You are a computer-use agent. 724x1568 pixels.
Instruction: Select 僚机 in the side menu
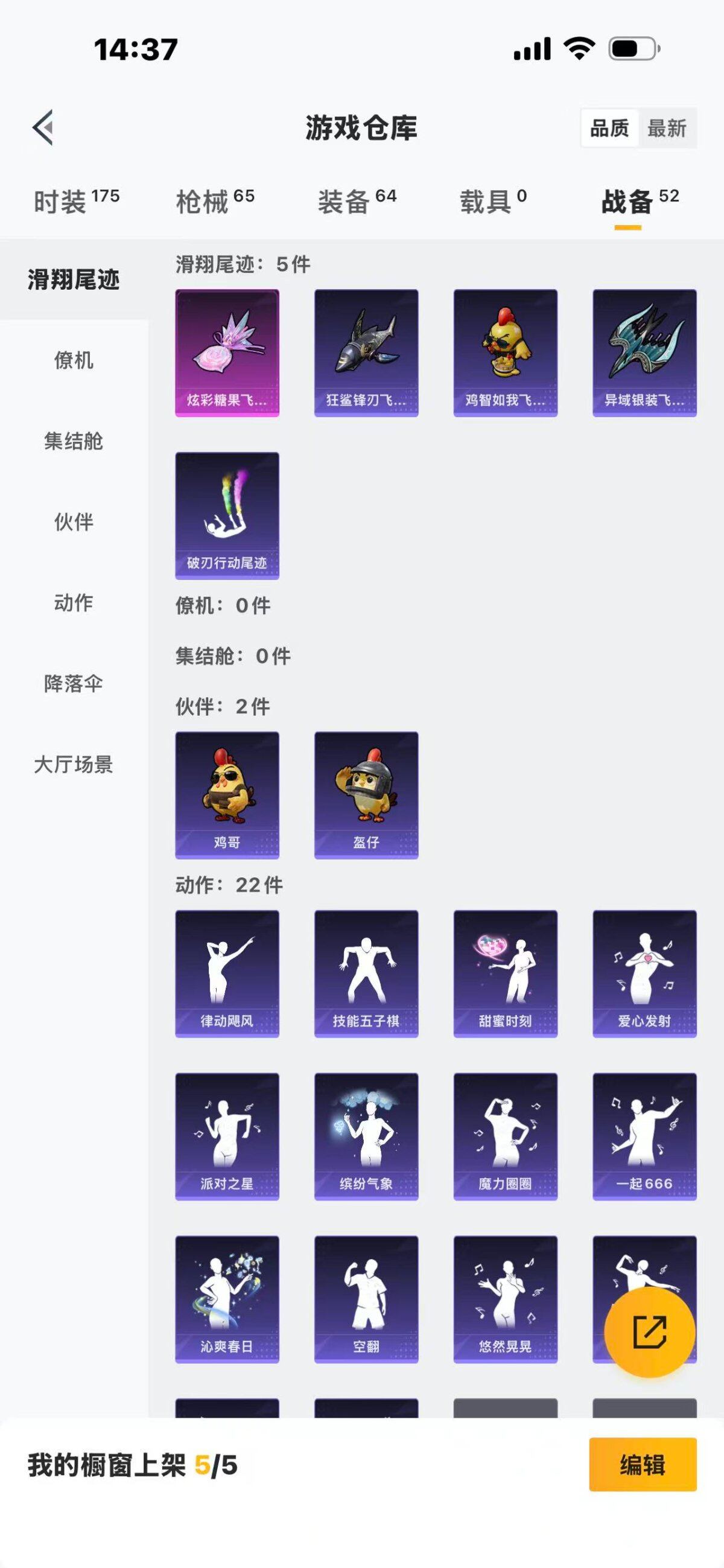coord(74,360)
